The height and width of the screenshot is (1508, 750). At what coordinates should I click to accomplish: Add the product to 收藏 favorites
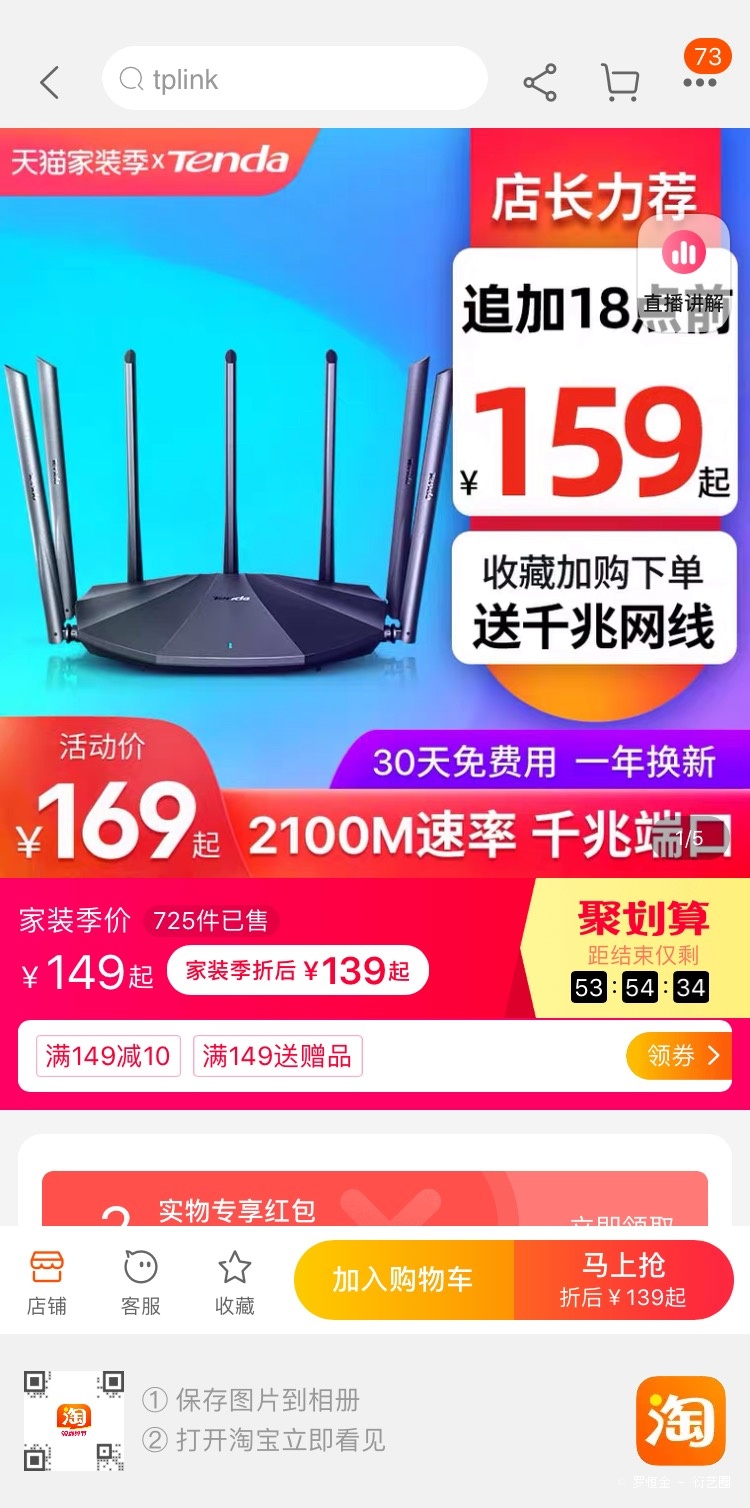coord(235,1282)
